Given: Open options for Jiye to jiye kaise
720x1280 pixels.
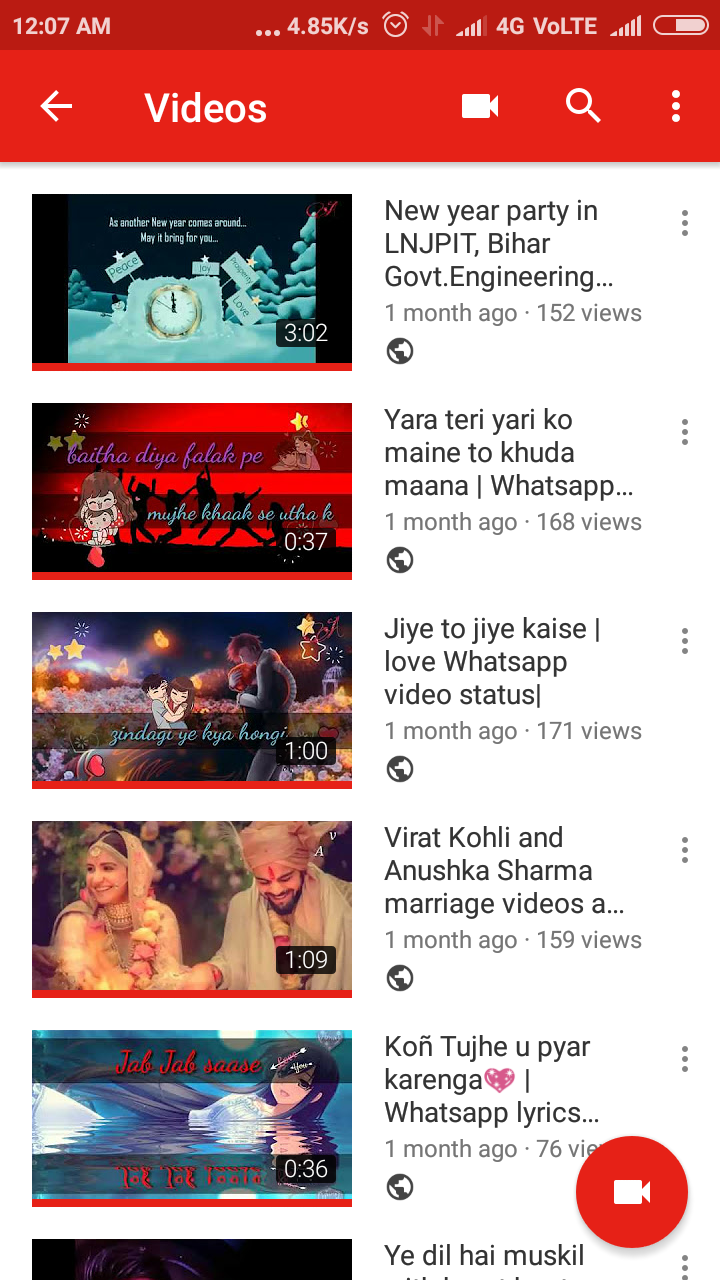Looking at the screenshot, I should point(685,641).
